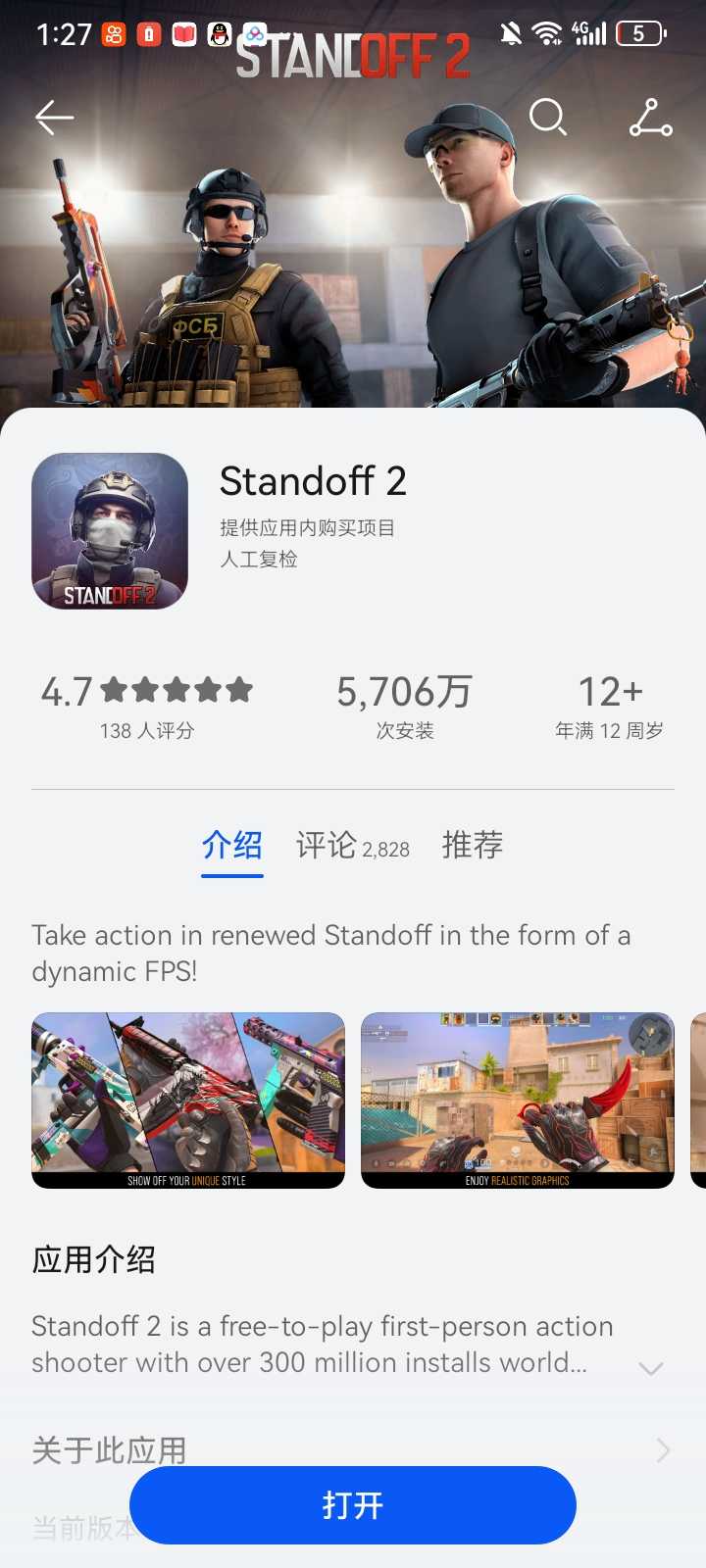This screenshot has width=706, height=1568.
Task: Open the 'Enjoy realistic graphics' screenshot
Action: [x=517, y=1100]
